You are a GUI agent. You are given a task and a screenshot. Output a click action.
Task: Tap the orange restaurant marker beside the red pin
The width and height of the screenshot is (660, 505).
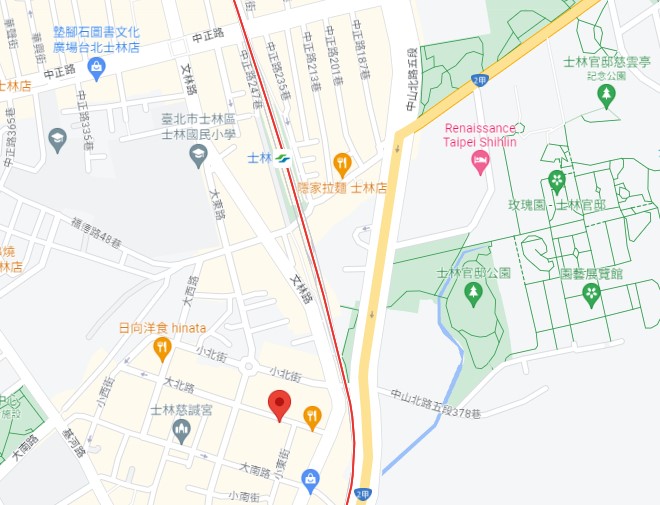pyautogui.click(x=312, y=417)
